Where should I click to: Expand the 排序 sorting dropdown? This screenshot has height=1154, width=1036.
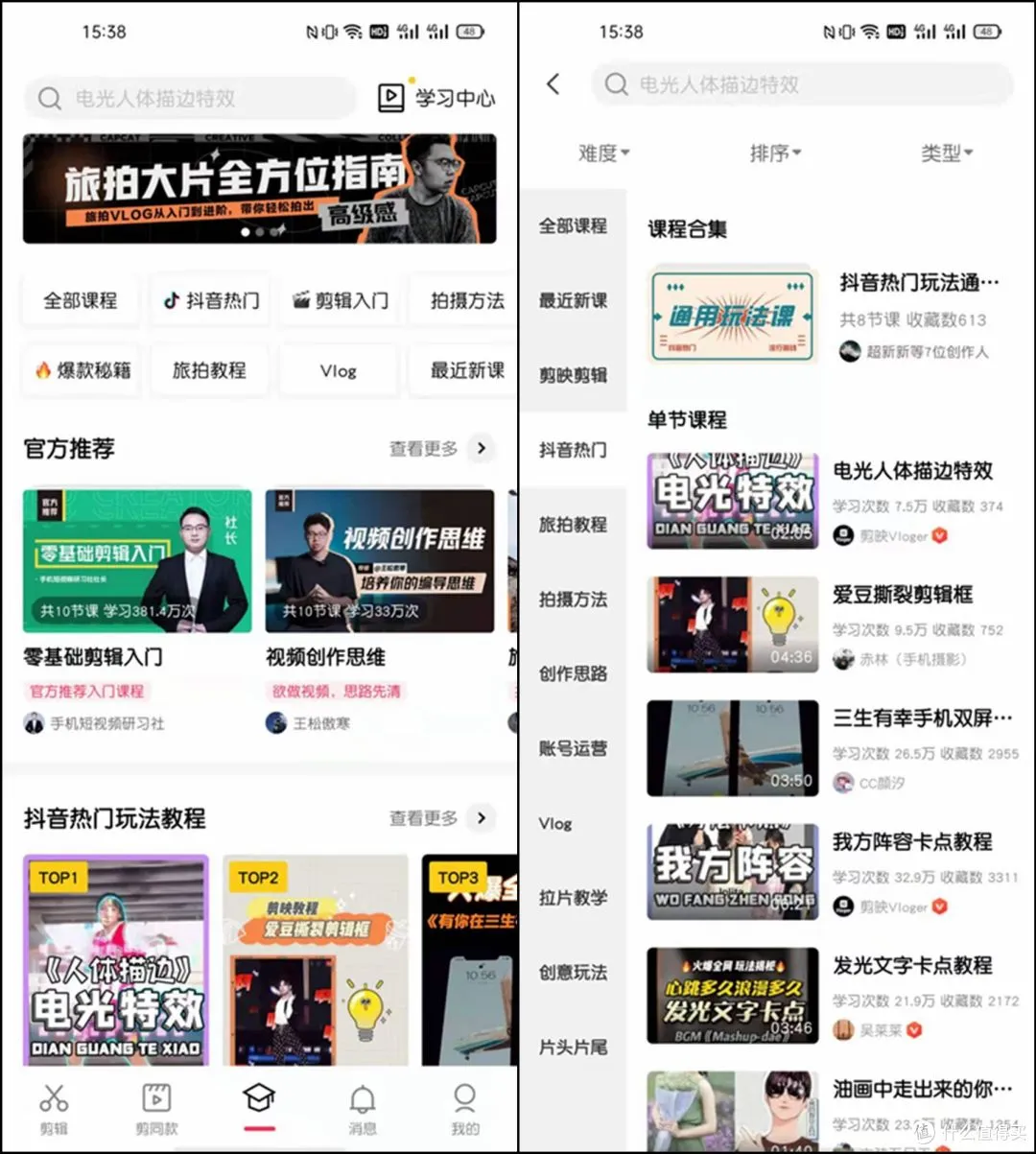tap(775, 152)
